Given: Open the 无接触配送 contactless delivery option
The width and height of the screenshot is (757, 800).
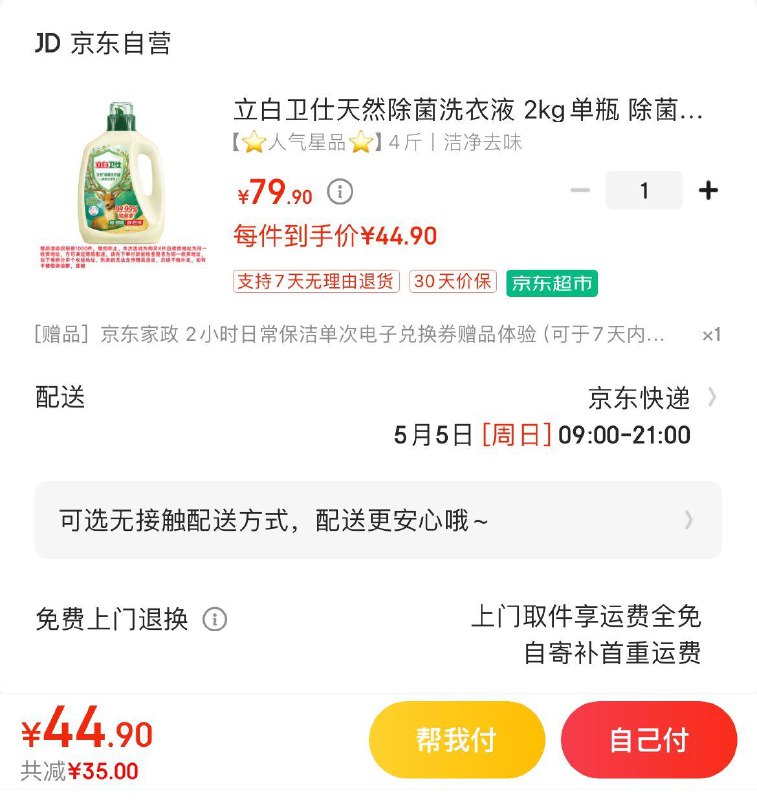Looking at the screenshot, I should click(378, 520).
